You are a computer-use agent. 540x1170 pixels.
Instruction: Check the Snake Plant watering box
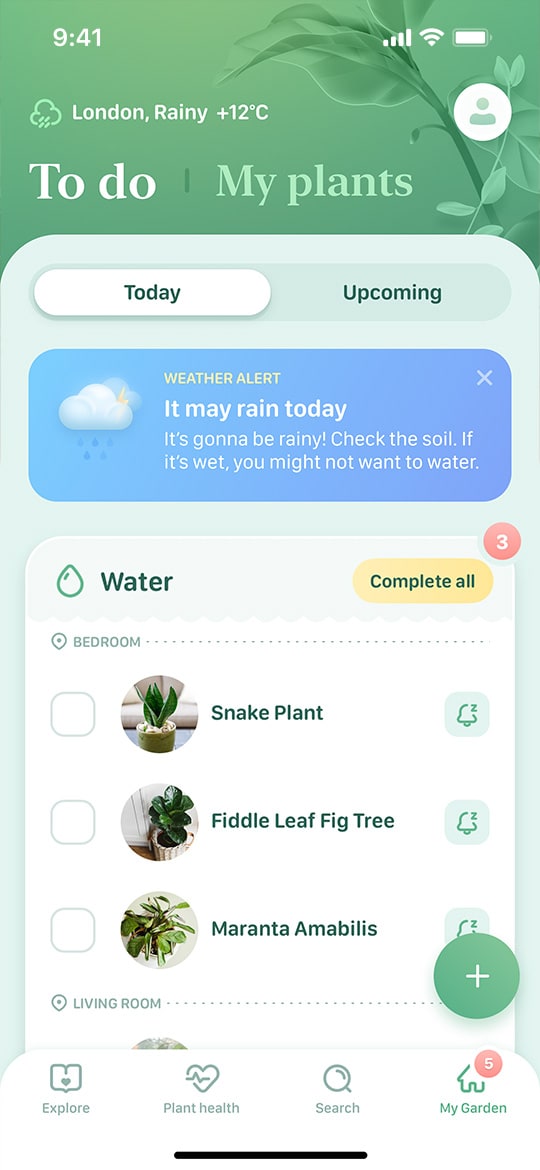point(73,714)
